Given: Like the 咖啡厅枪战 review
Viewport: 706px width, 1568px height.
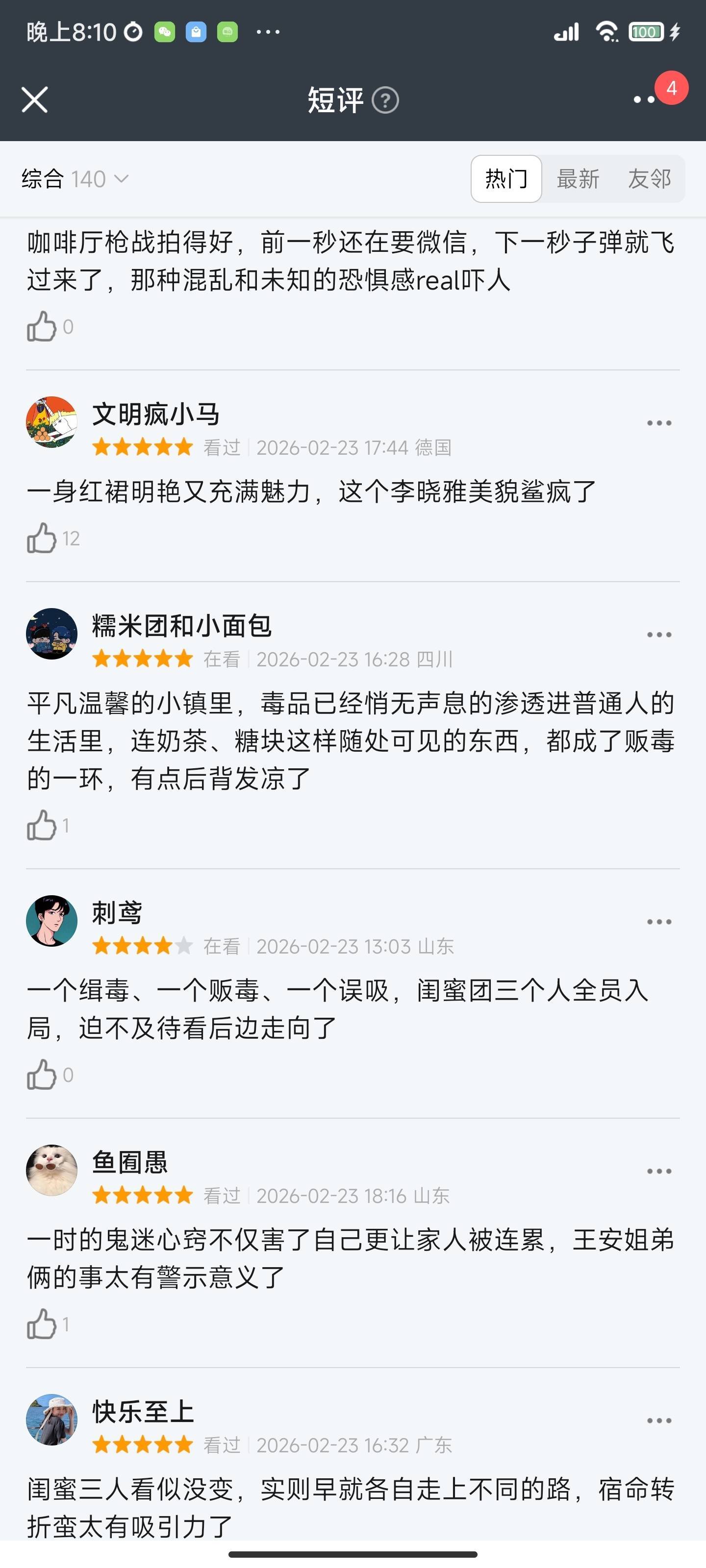Looking at the screenshot, I should (42, 327).
